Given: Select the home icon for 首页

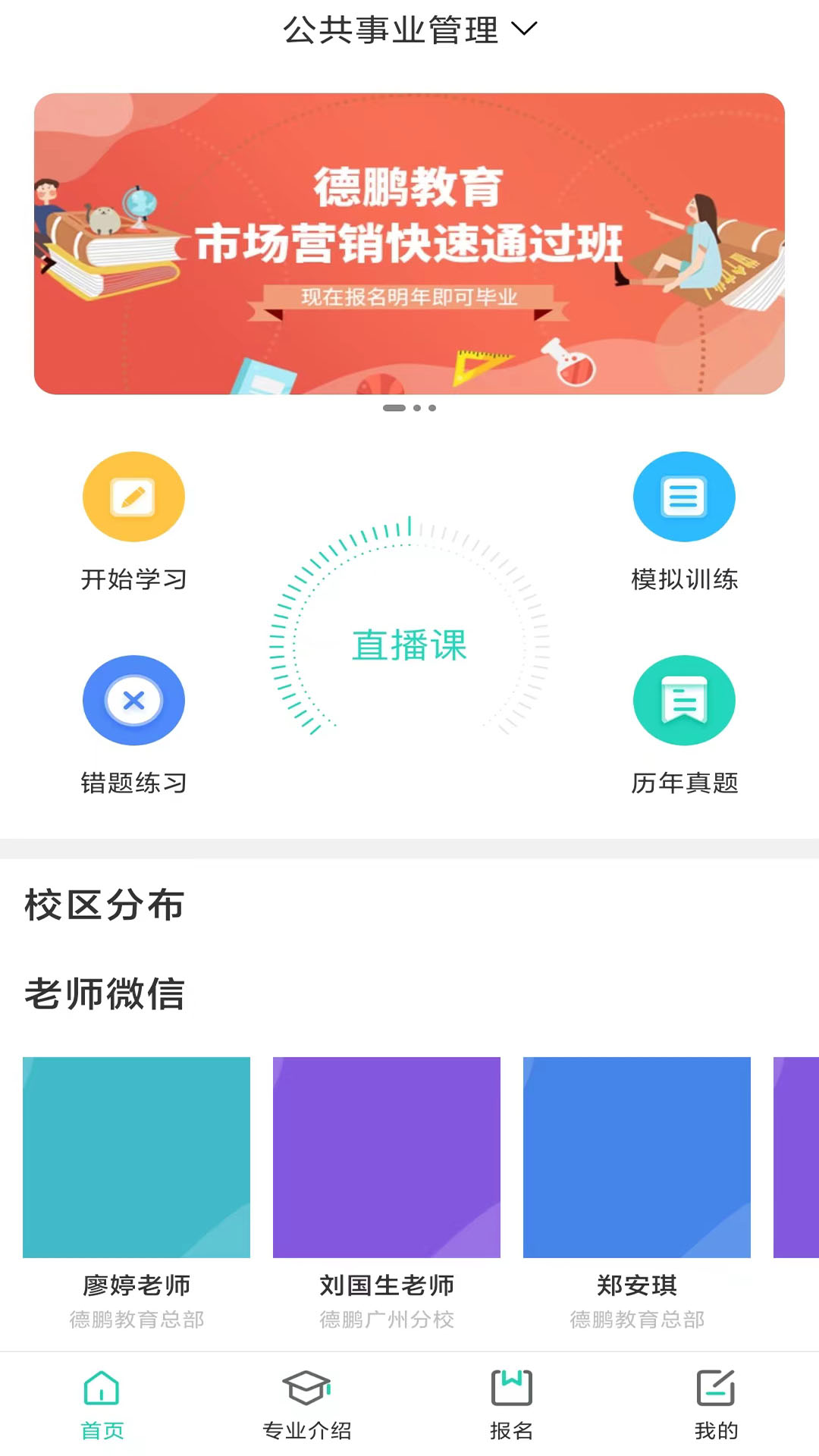Looking at the screenshot, I should 102,1394.
